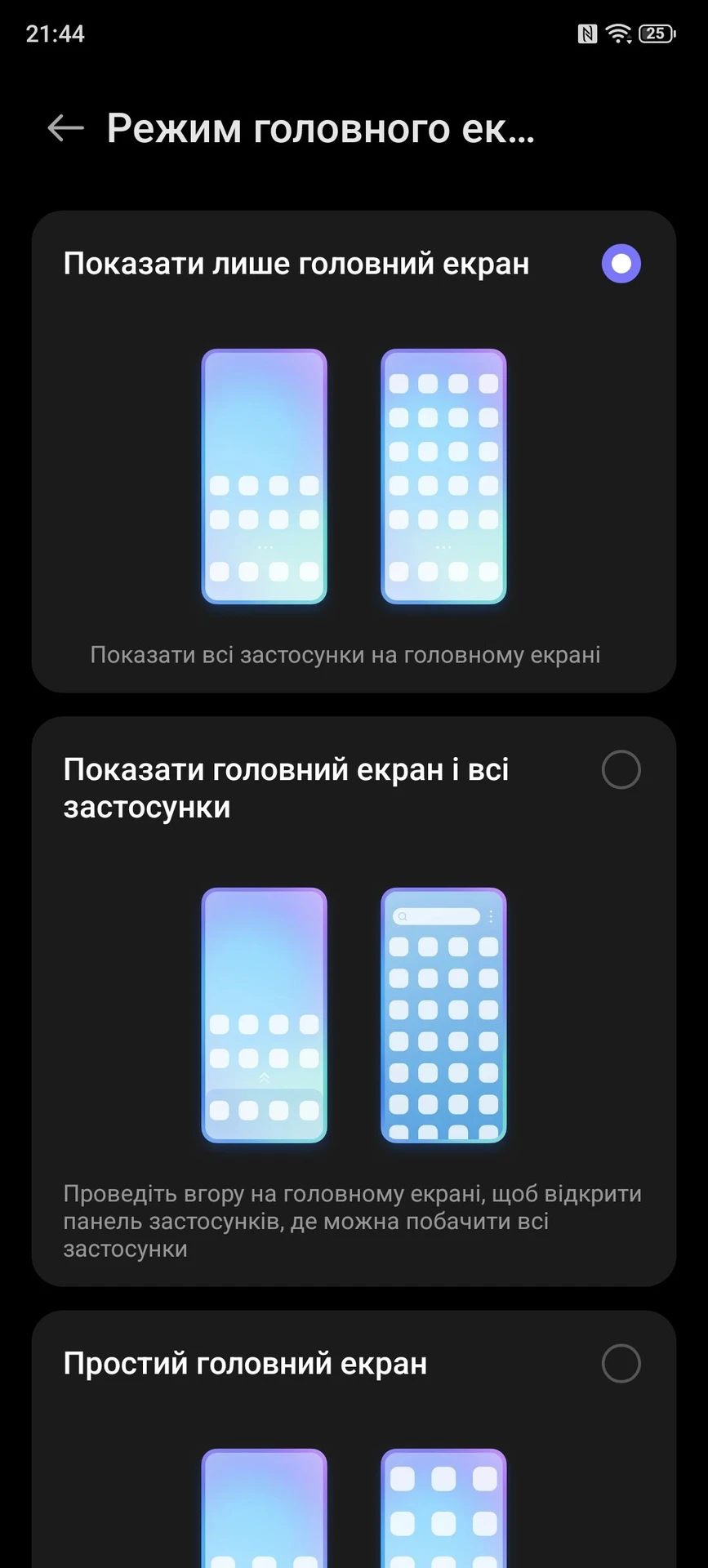This screenshot has width=708, height=1568.
Task: Choose 'Показати головний екран і всі застосунки' option
Action: point(621,770)
